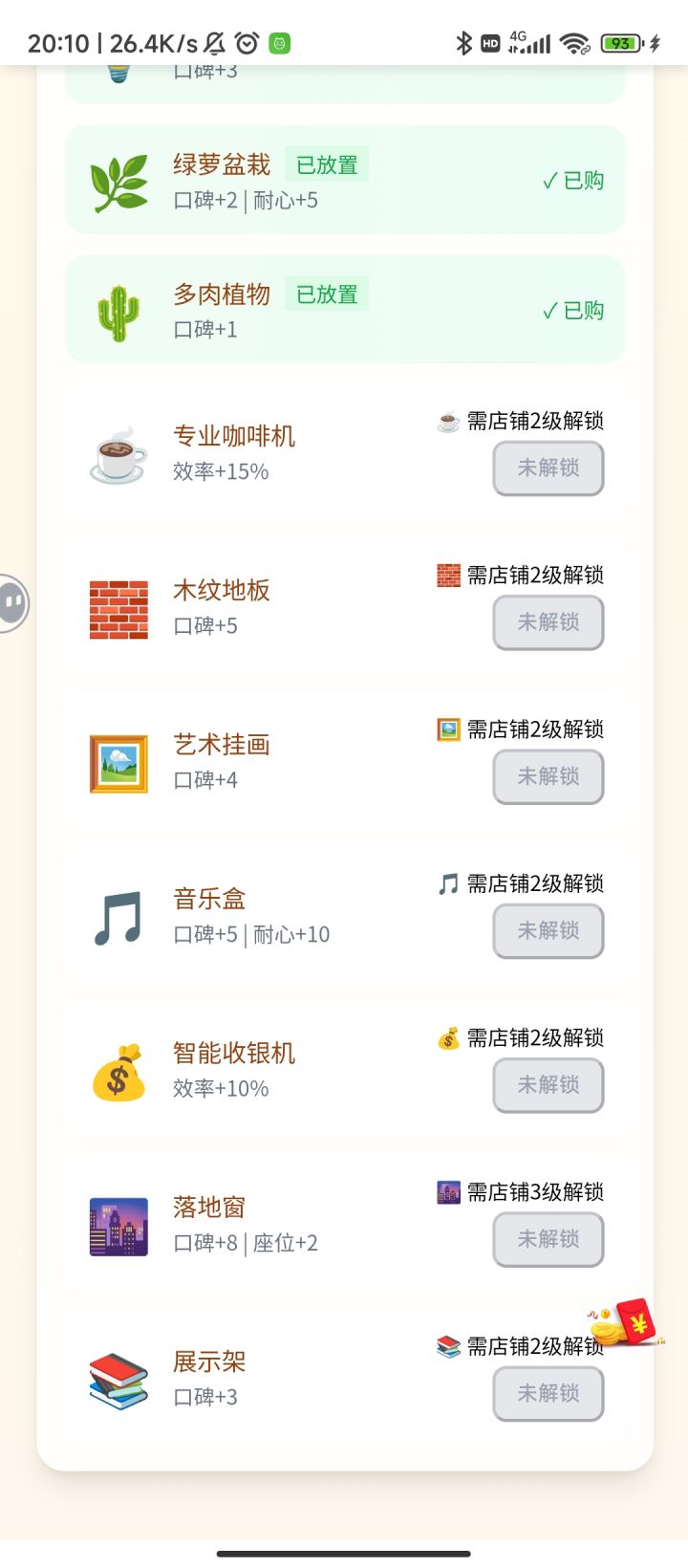Tap the 已放置 tag on 多肉植物
688x1568 pixels.
pyautogui.click(x=327, y=294)
